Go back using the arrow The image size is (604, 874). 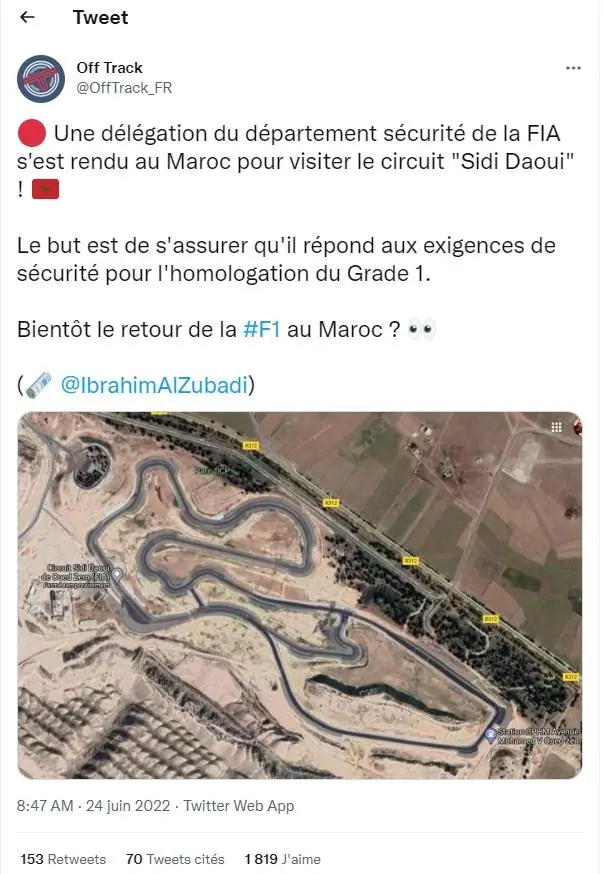27,18
